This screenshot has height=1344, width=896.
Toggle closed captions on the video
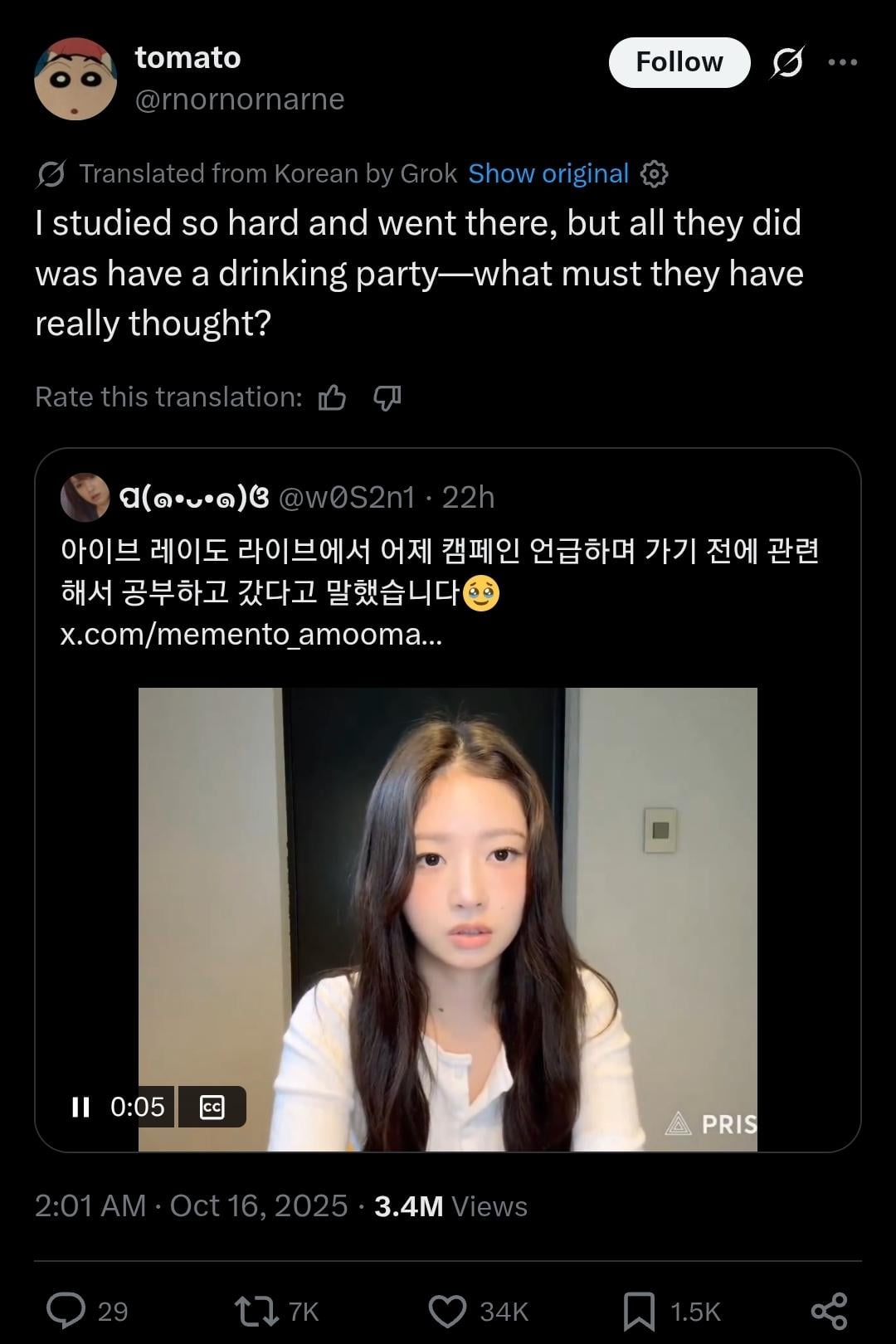tap(212, 1107)
